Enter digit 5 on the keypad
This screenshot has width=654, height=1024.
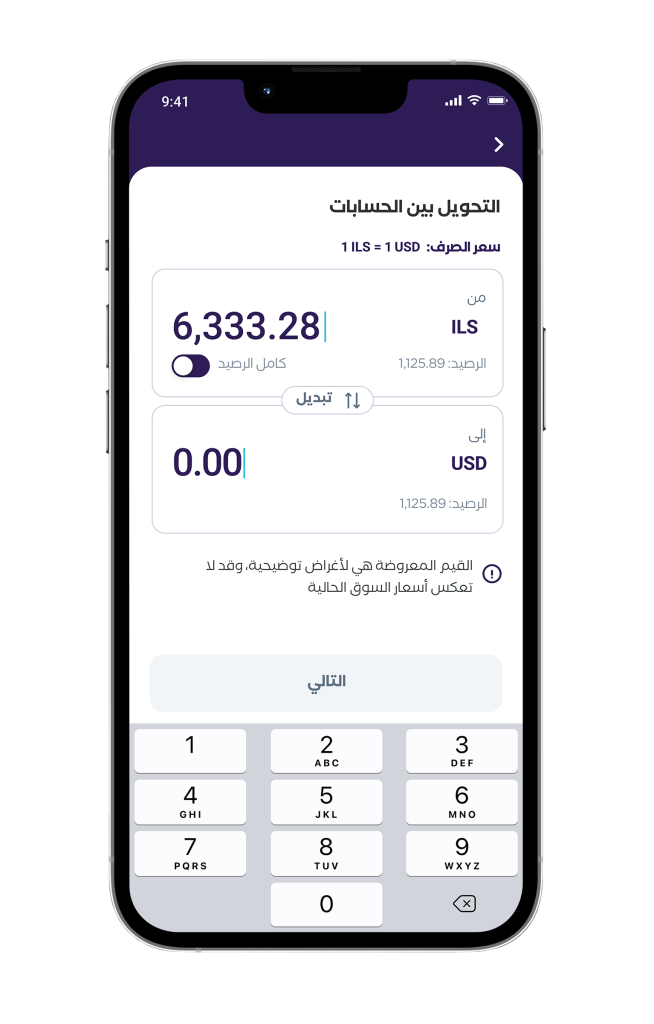tap(326, 801)
